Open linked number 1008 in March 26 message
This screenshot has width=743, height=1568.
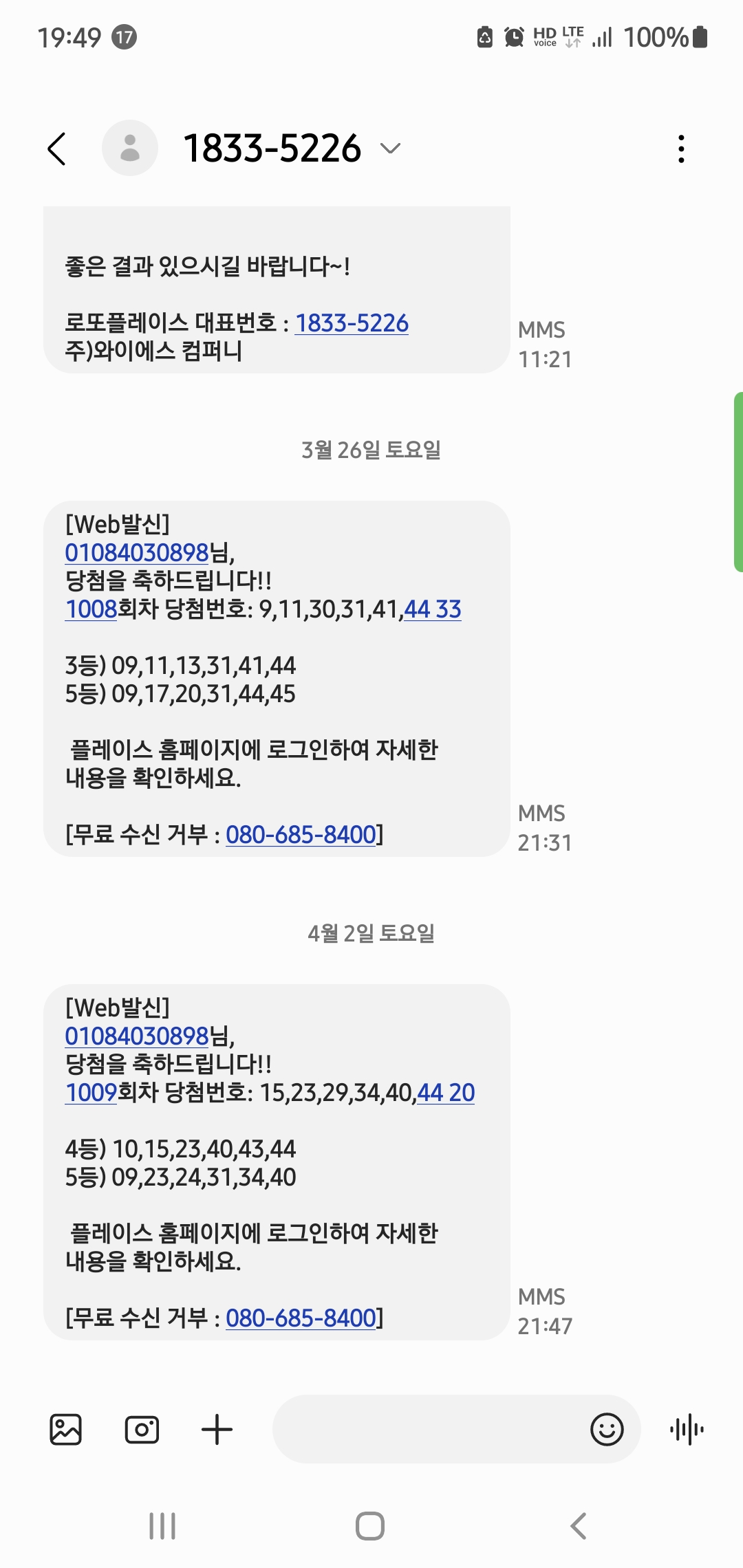(x=91, y=609)
